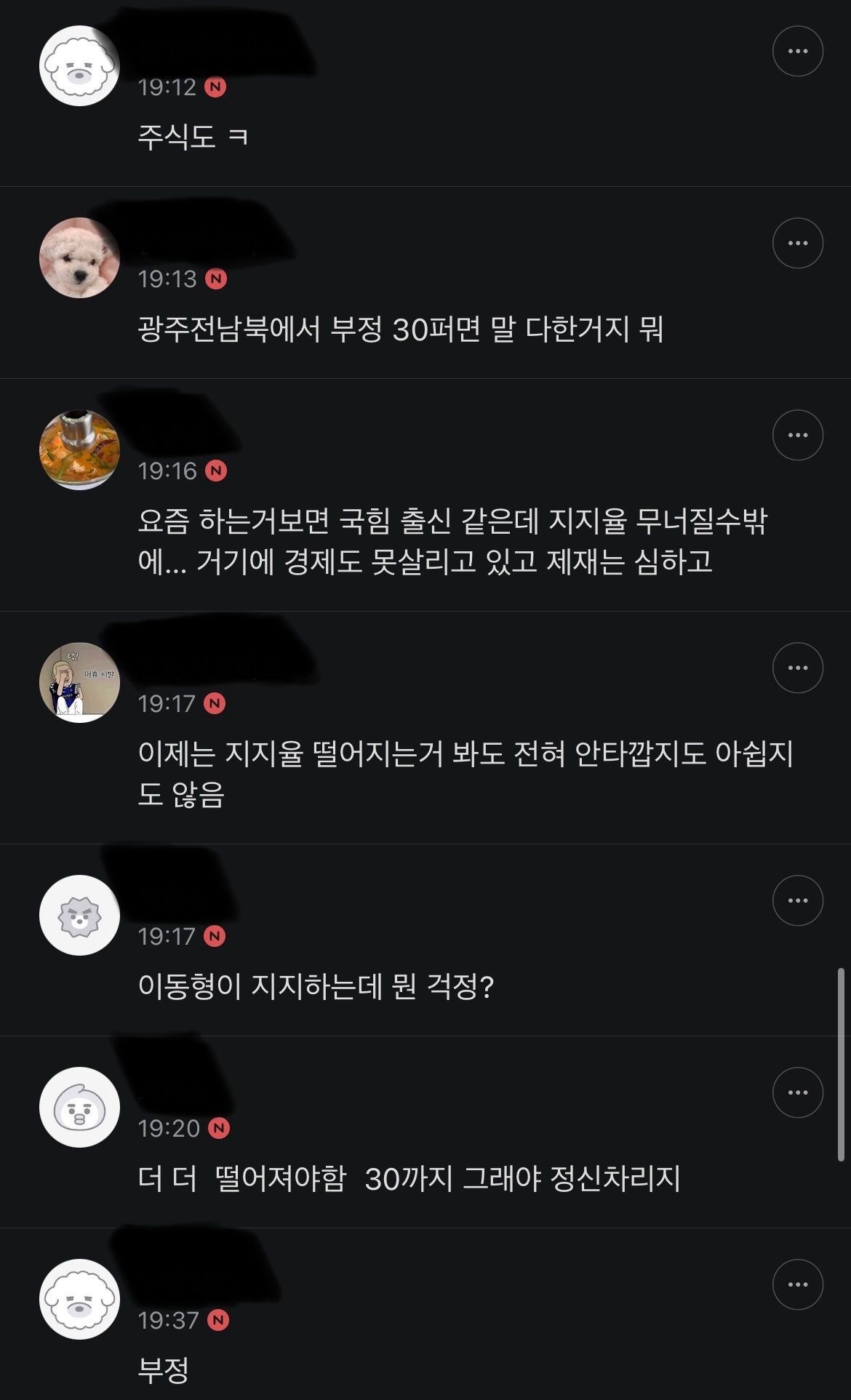Open options for comment '이동형이 지지하는데 뭔 걱정?'

tap(798, 900)
